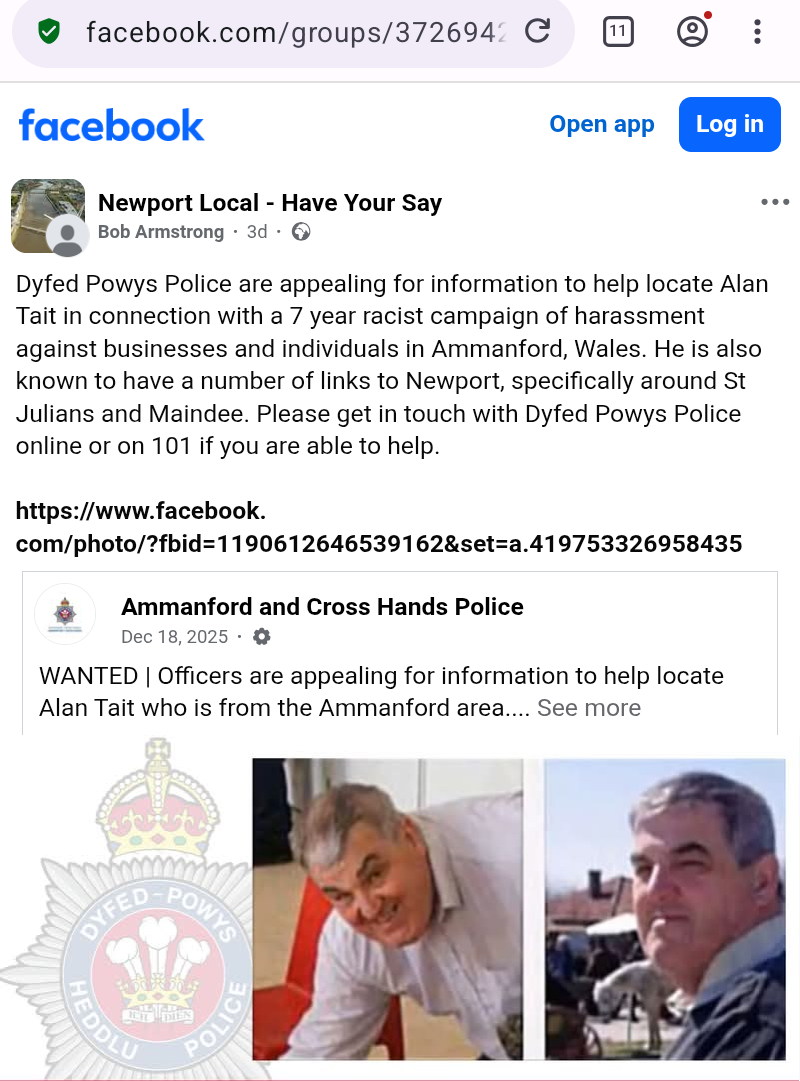Image resolution: width=800 pixels, height=1081 pixels.
Task: Open the facebook.com/photo link in the post
Action: 378,528
